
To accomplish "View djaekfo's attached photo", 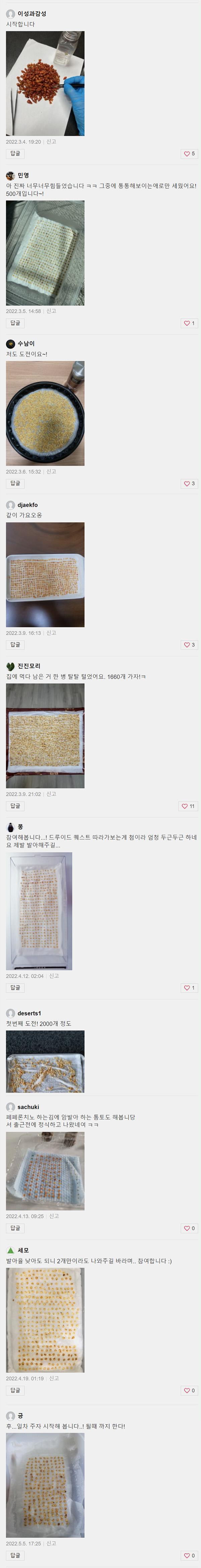I will 45,575.
